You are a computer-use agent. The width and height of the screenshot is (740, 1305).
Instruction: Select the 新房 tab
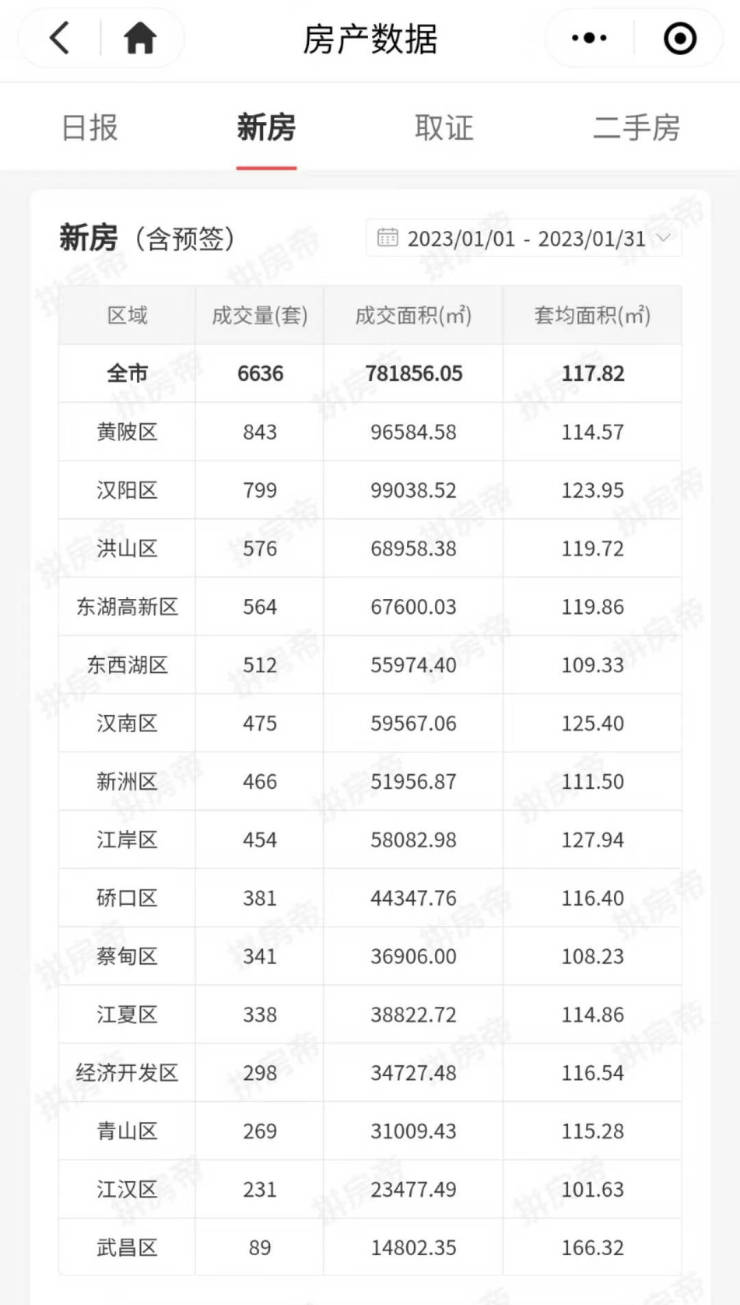pos(266,128)
